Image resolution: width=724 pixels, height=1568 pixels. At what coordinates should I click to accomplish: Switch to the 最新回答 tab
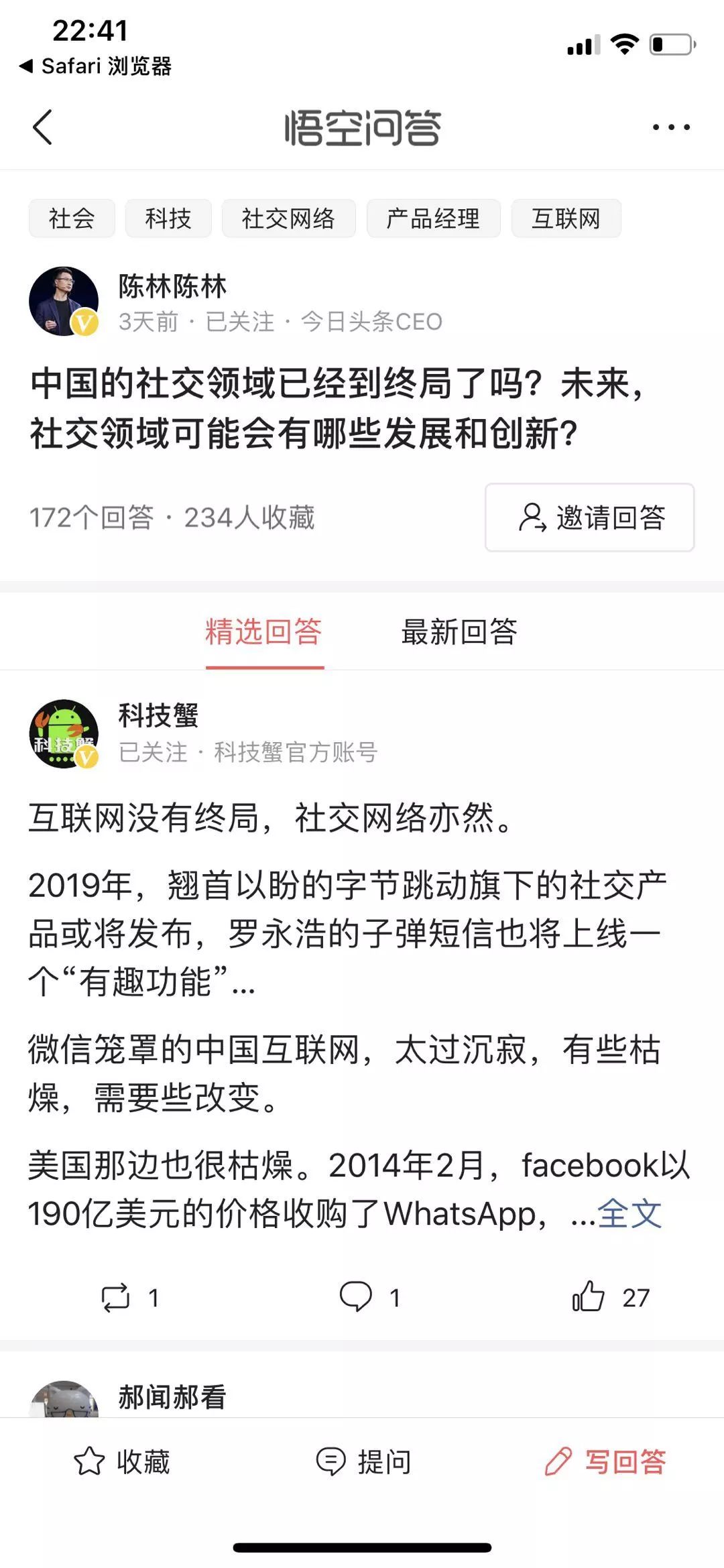[459, 632]
